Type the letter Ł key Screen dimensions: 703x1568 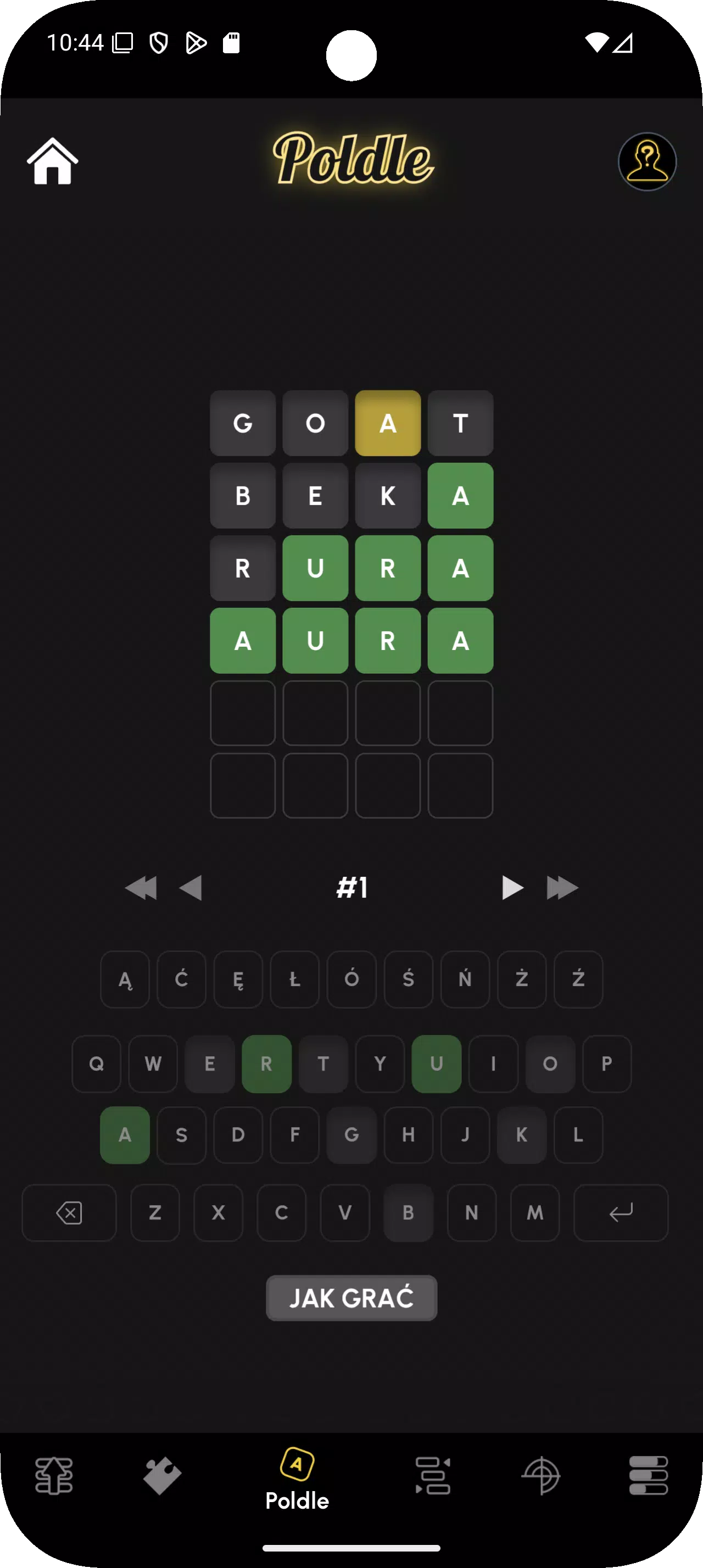294,979
